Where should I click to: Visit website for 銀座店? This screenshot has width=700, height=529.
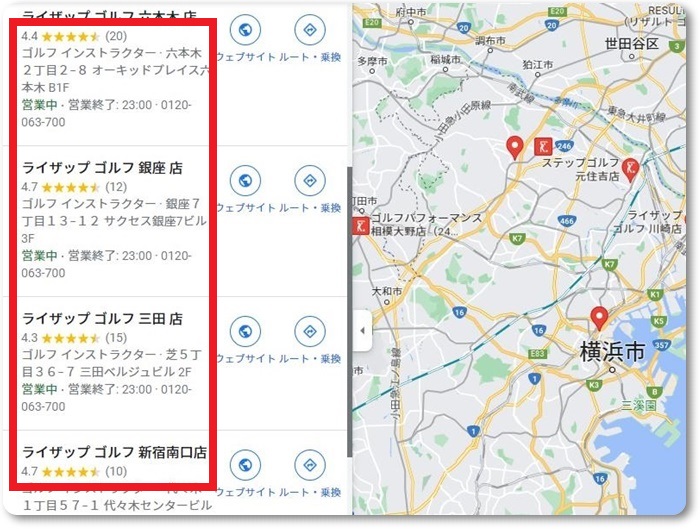coord(245,181)
